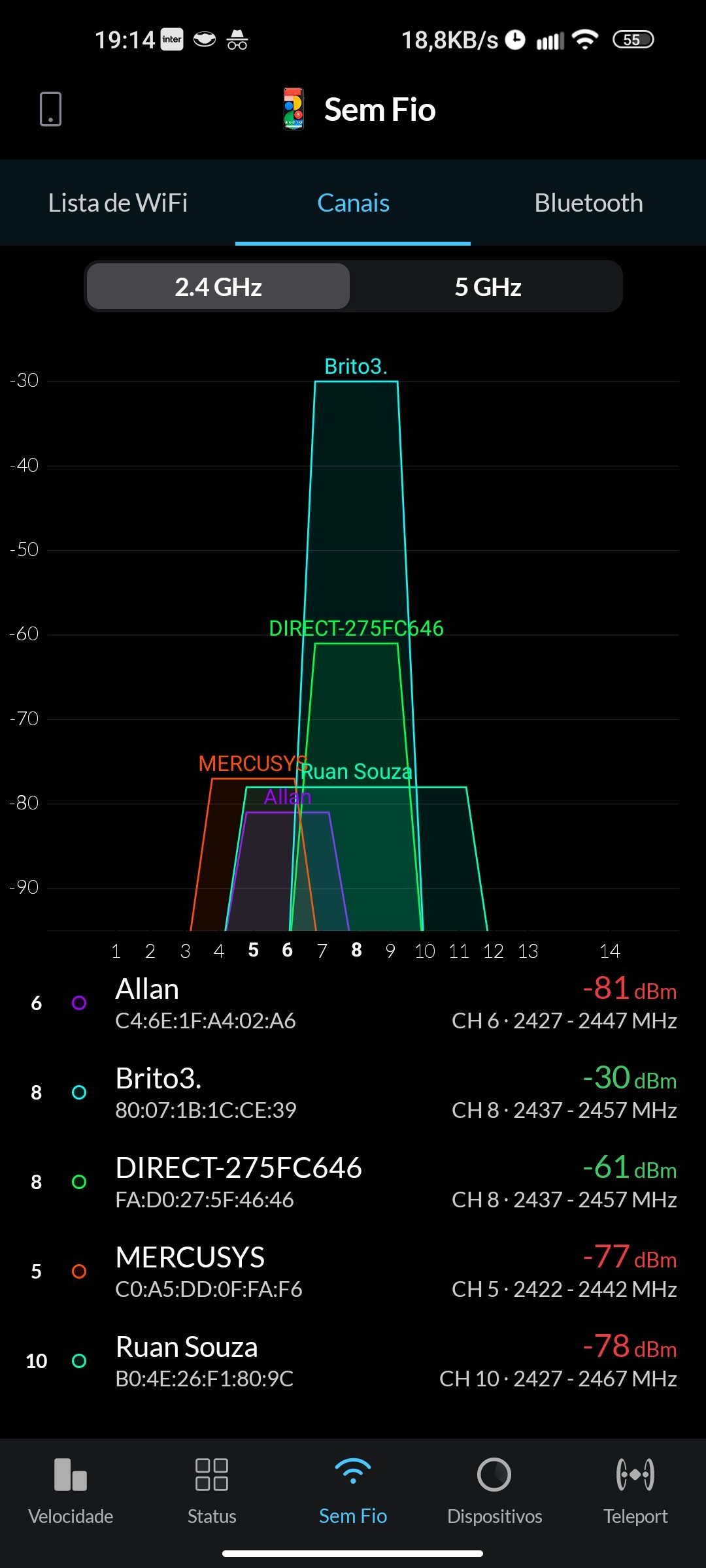The image size is (706, 1568).
Task: Switch to the Bluetooth tab
Action: [x=588, y=203]
